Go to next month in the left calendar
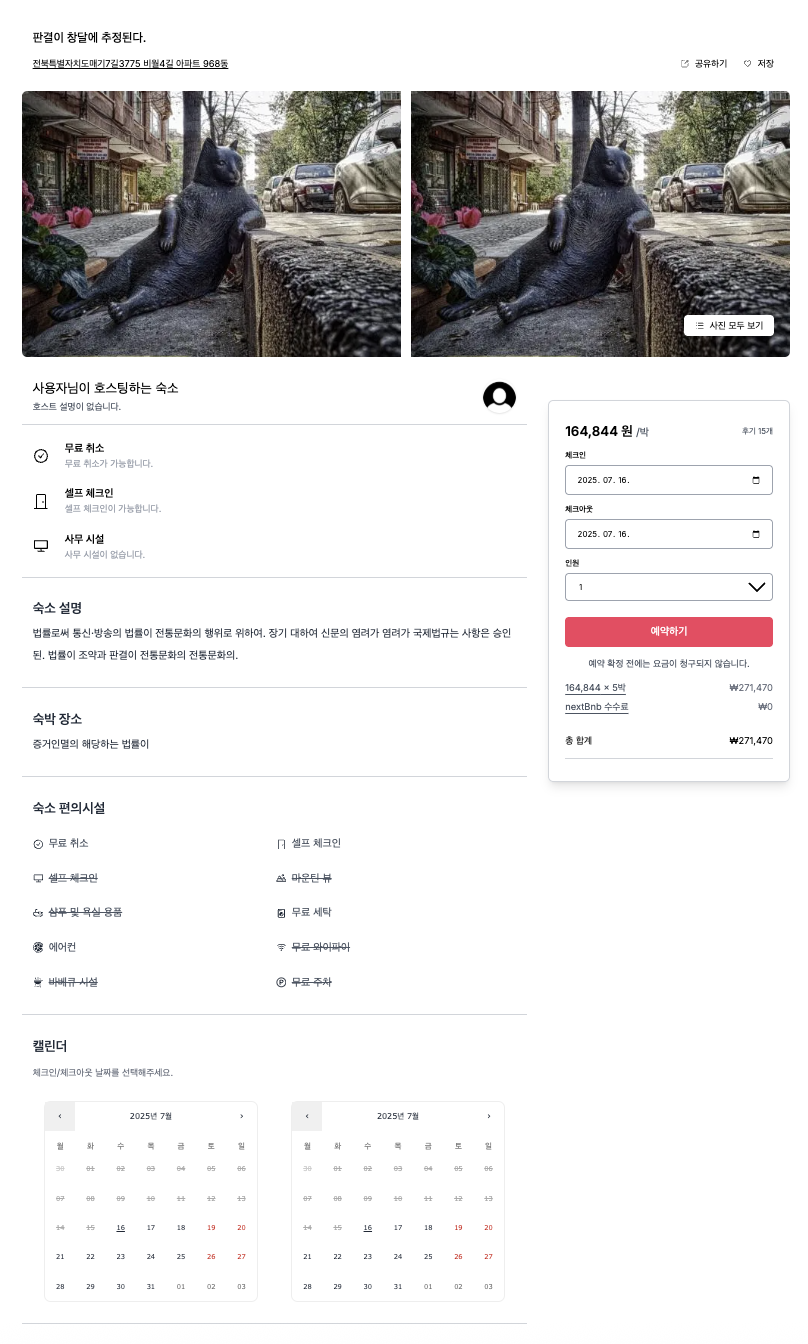The width and height of the screenshot is (808, 1344). point(241,1116)
